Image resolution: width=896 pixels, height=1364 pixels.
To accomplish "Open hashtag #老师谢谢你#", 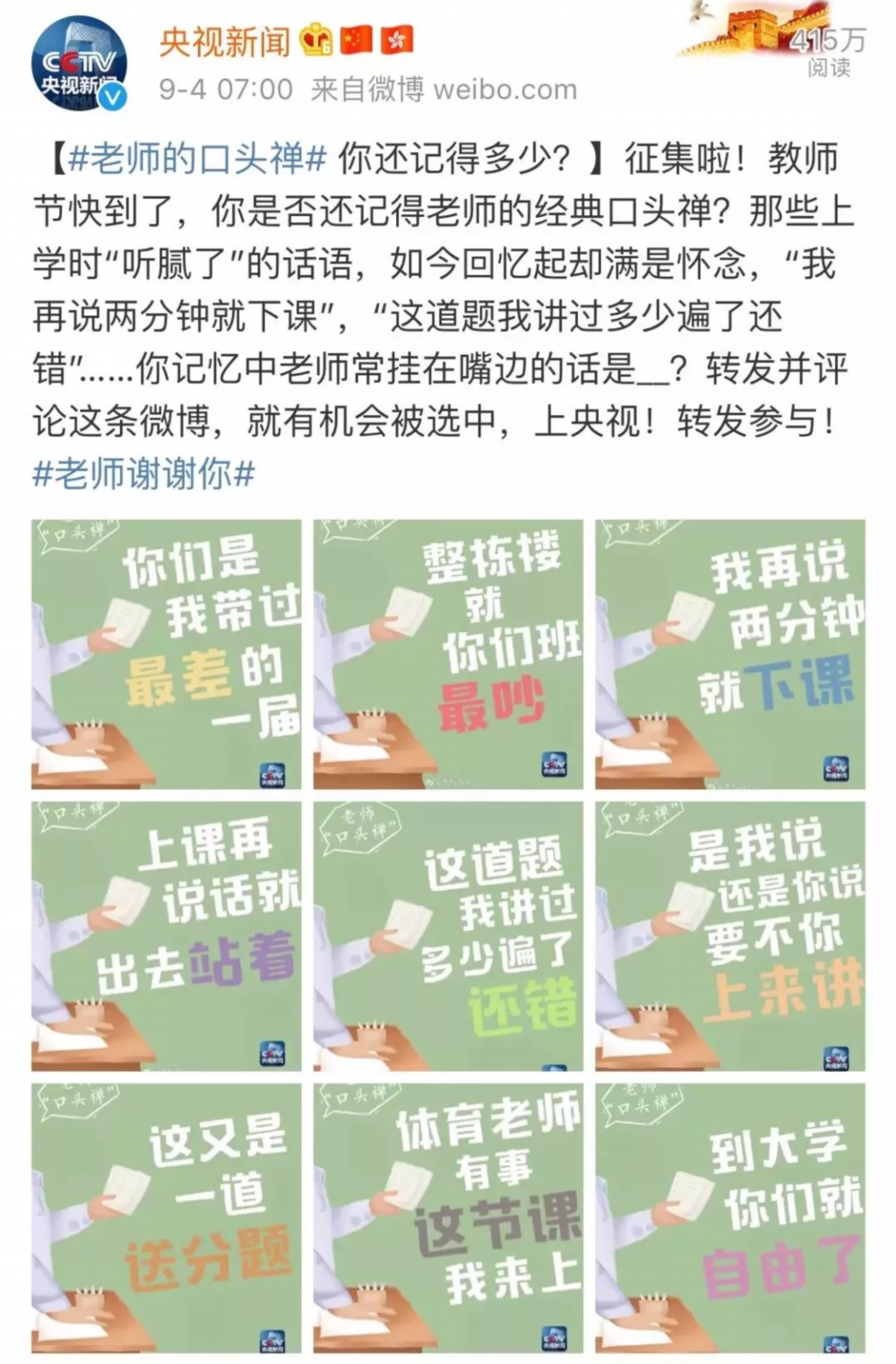I will 143,473.
